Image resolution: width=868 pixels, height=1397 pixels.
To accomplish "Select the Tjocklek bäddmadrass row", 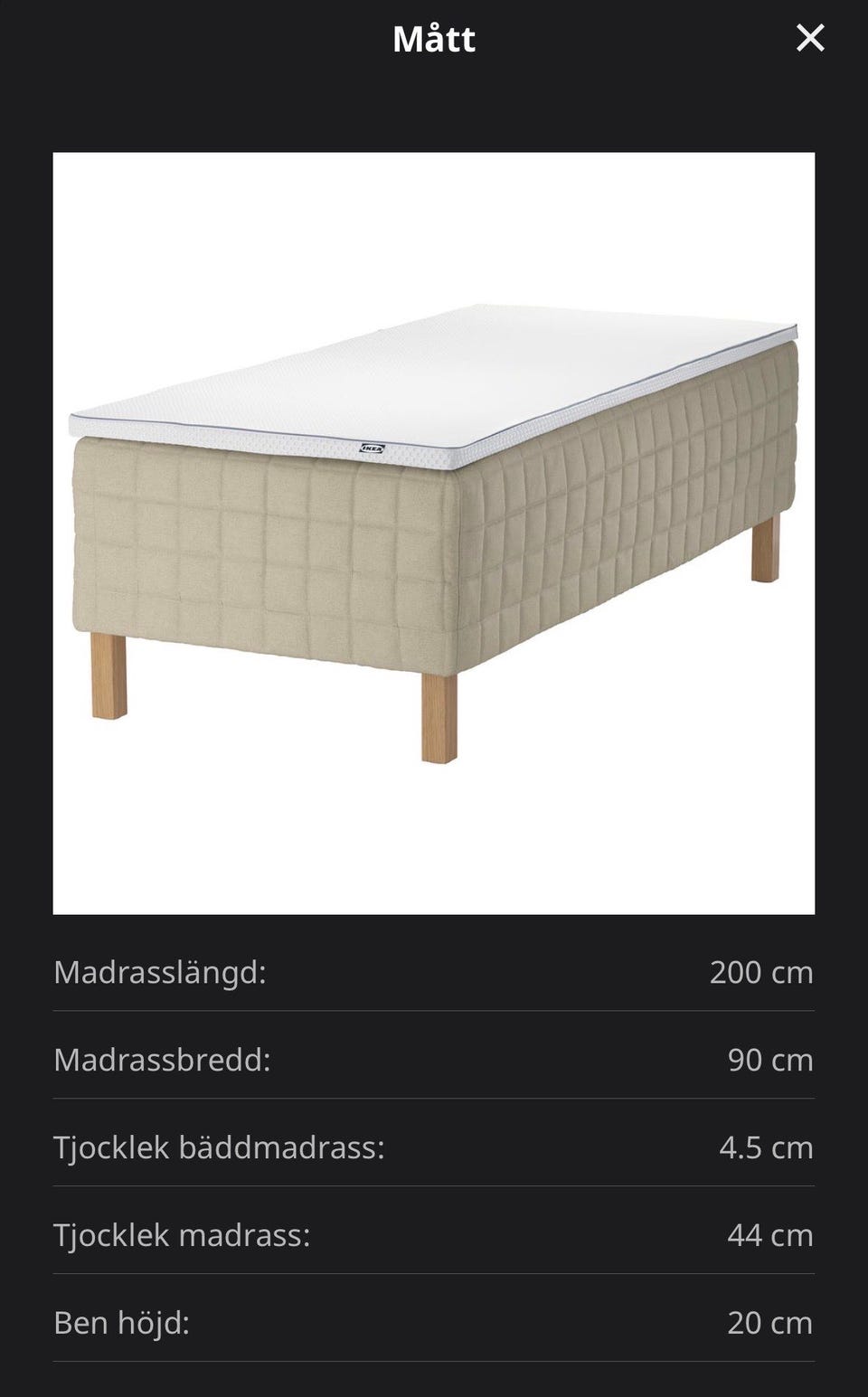I will (x=434, y=1147).
